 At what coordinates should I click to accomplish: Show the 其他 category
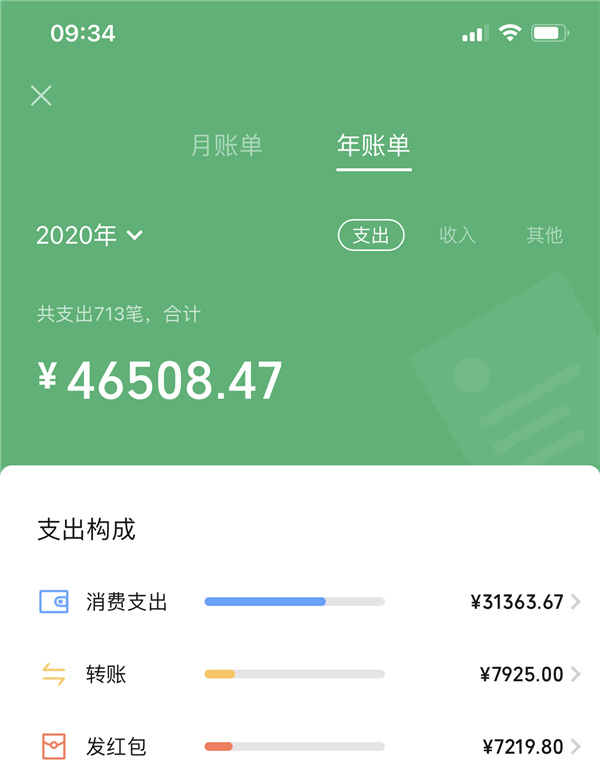[x=544, y=235]
